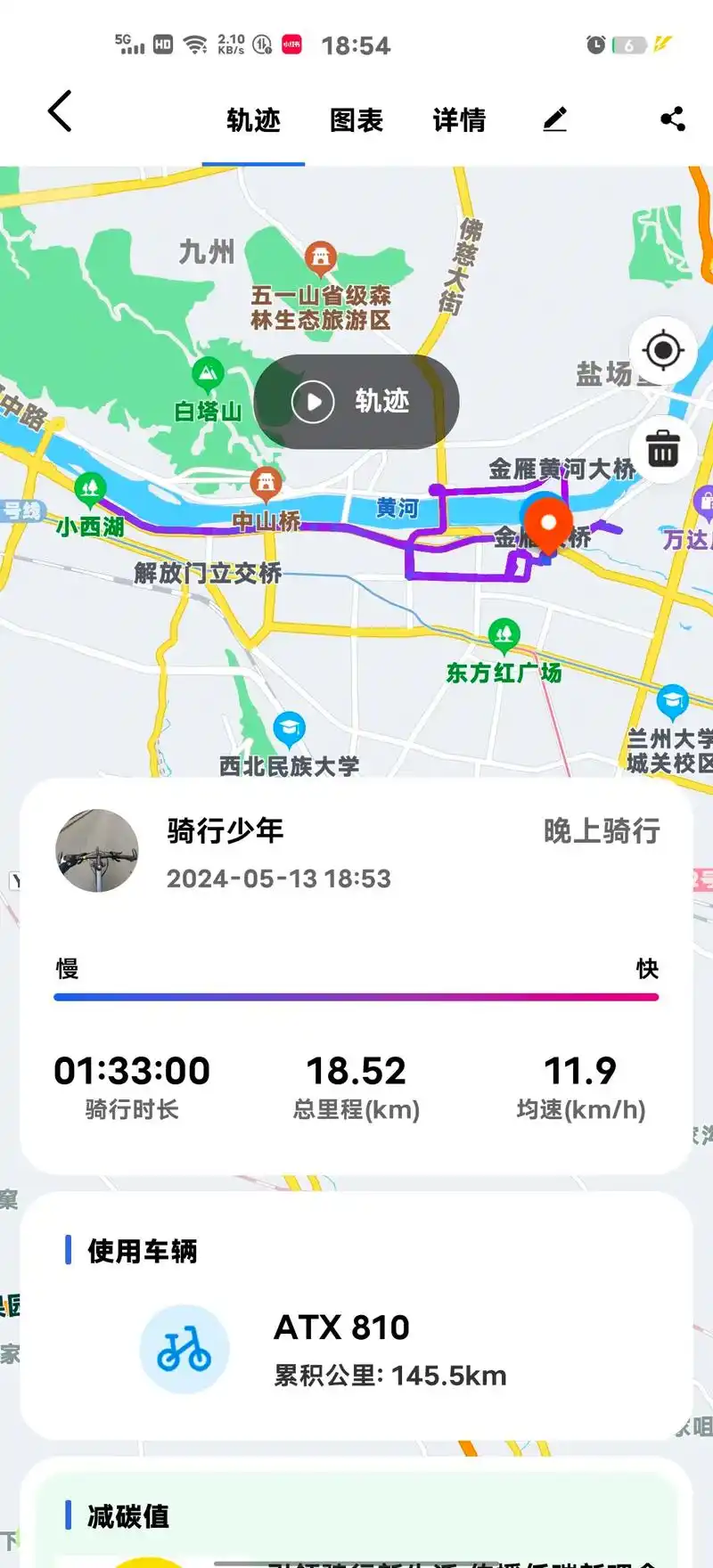Select the 轨迹 tab
The image size is (713, 1568).
(x=253, y=120)
